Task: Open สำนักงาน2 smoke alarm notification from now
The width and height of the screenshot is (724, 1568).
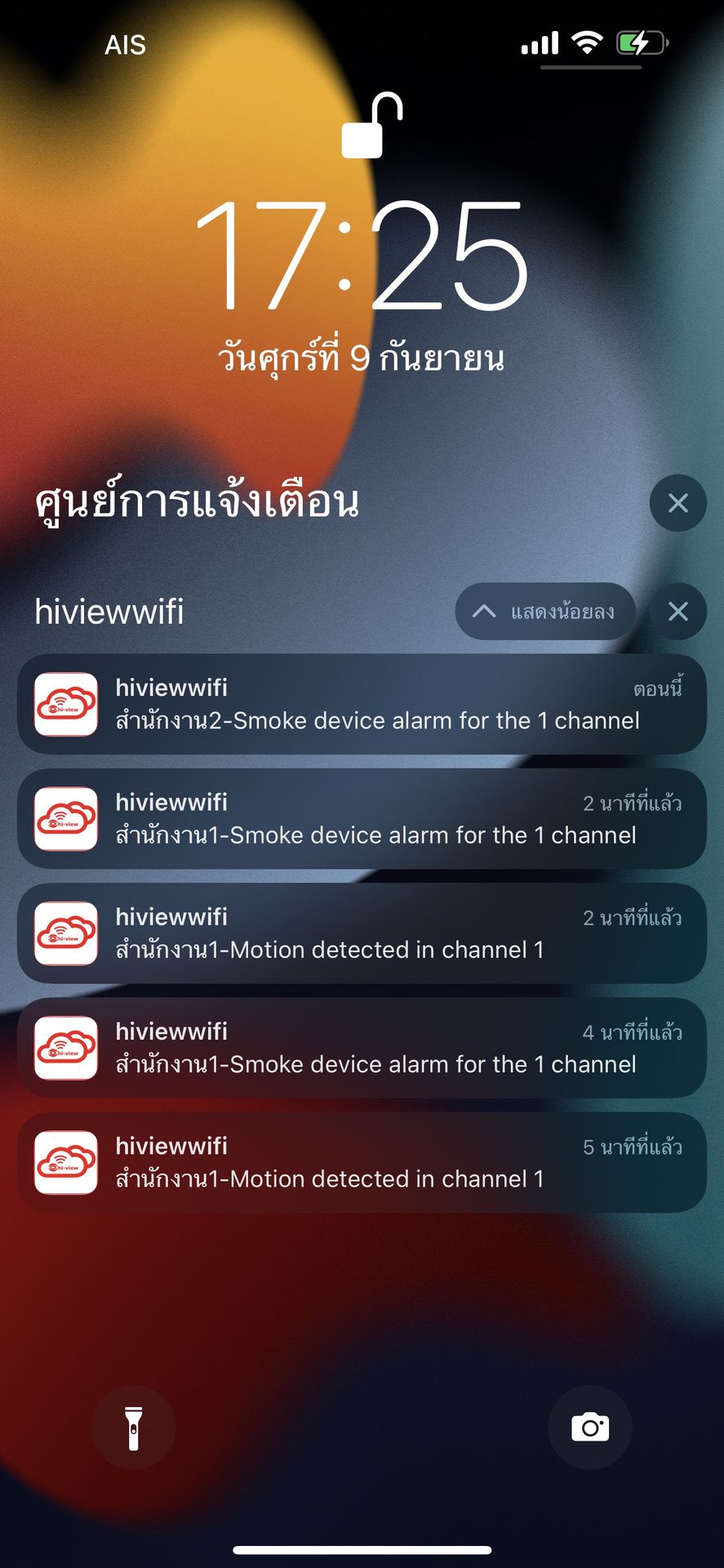Action: pos(362,704)
